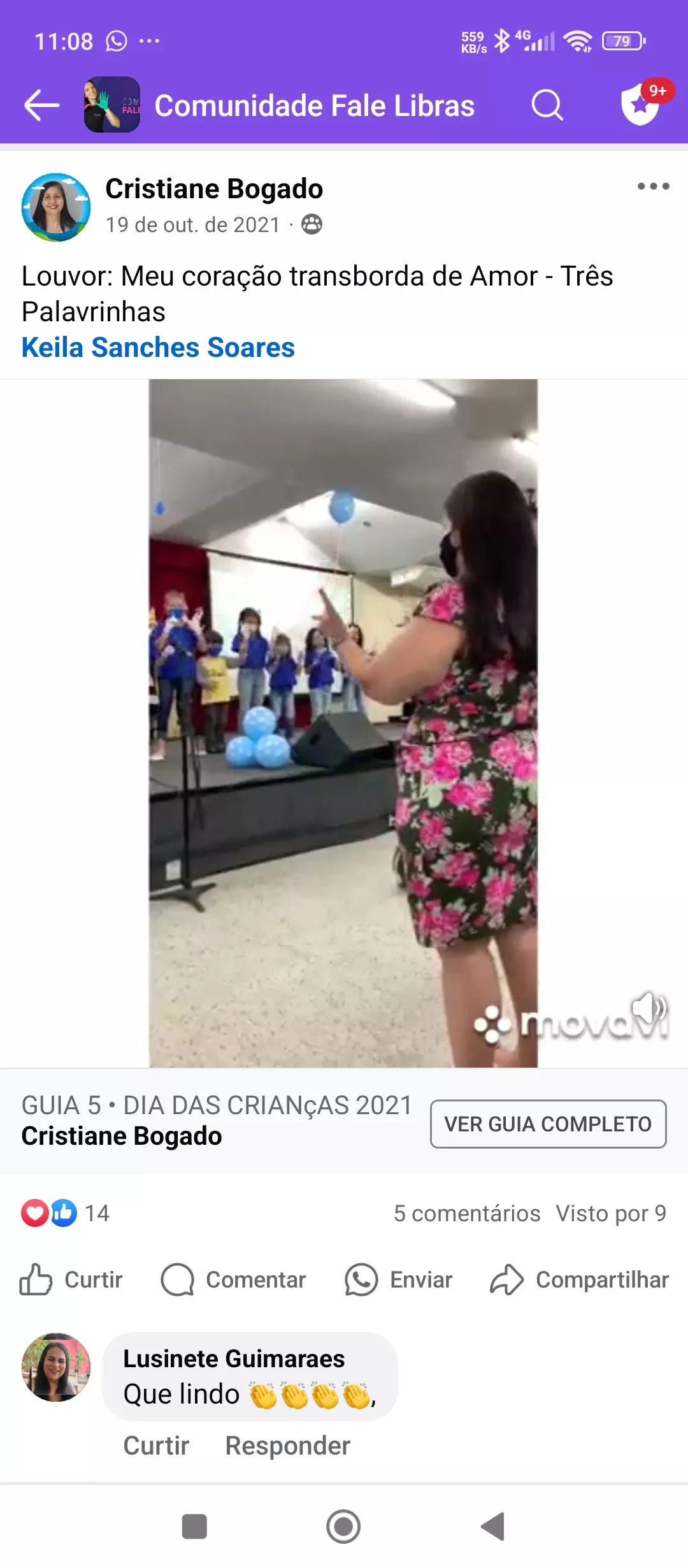The image size is (688, 1568).
Task: Reply to Lusinete Guimaraes' comment
Action: [x=287, y=1446]
